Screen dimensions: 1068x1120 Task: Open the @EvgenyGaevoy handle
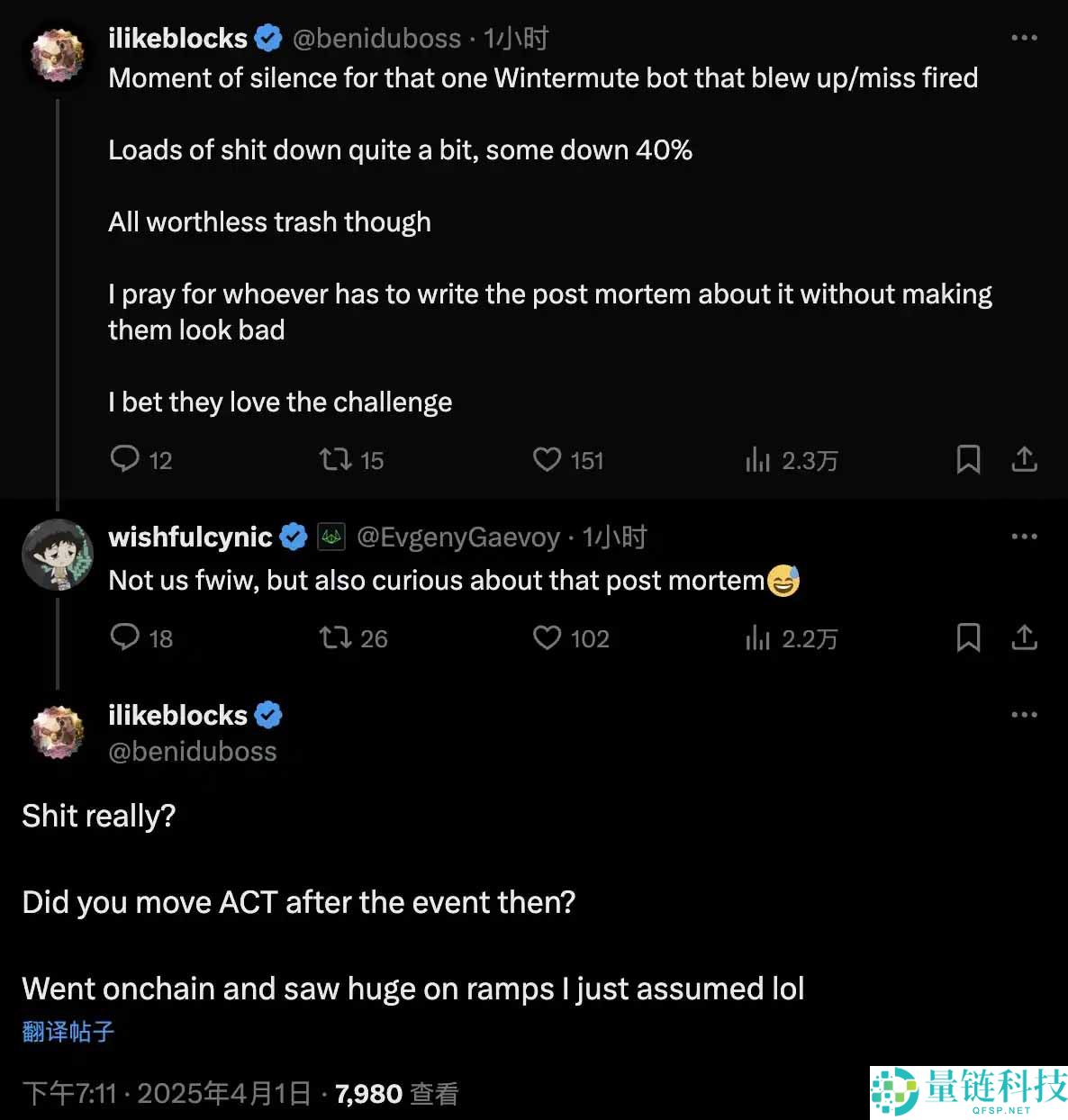click(458, 537)
